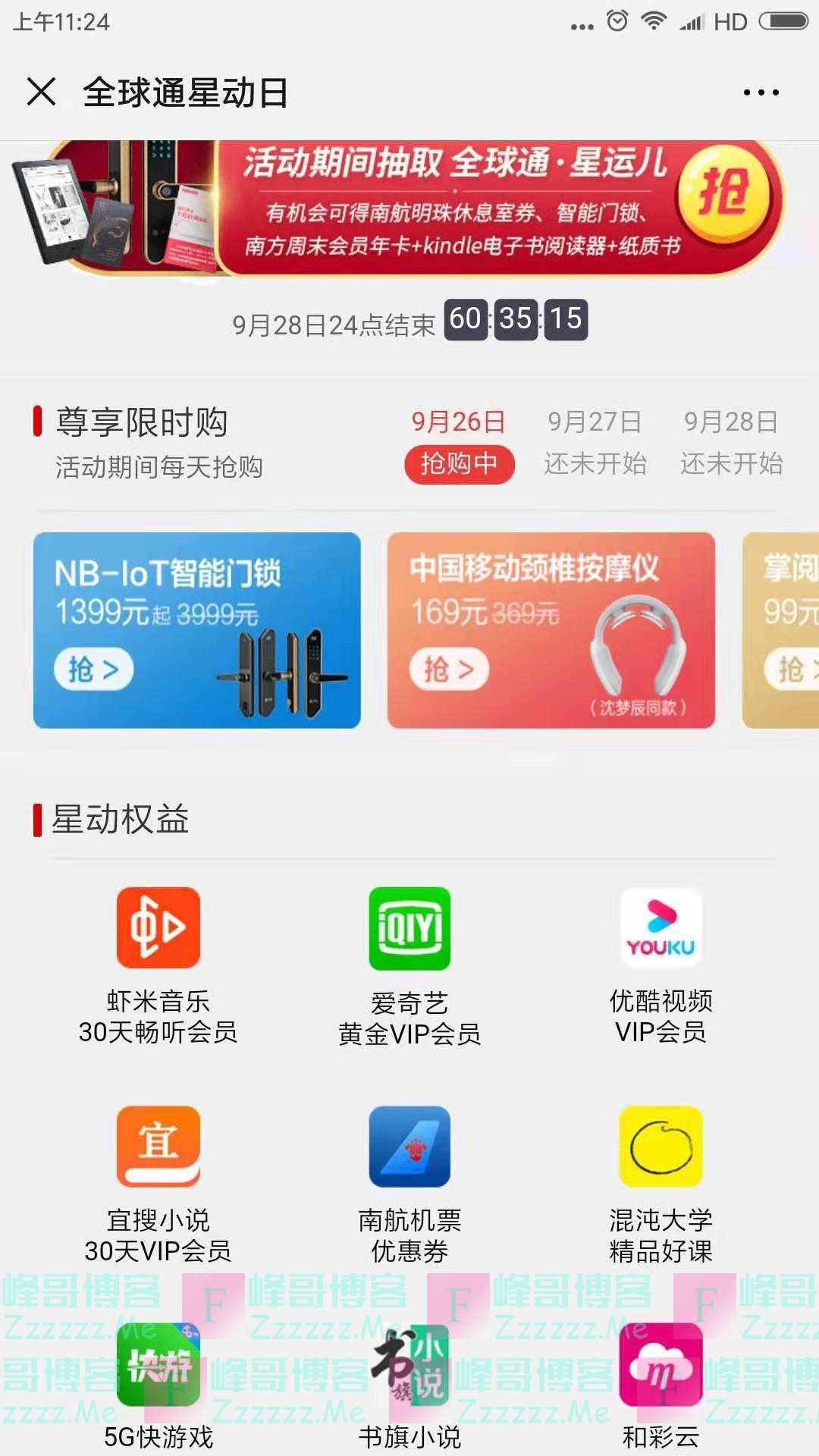Viewport: 819px width, 1456px height.
Task: Select the 9月26日 date tab
Action: pyautogui.click(x=458, y=422)
